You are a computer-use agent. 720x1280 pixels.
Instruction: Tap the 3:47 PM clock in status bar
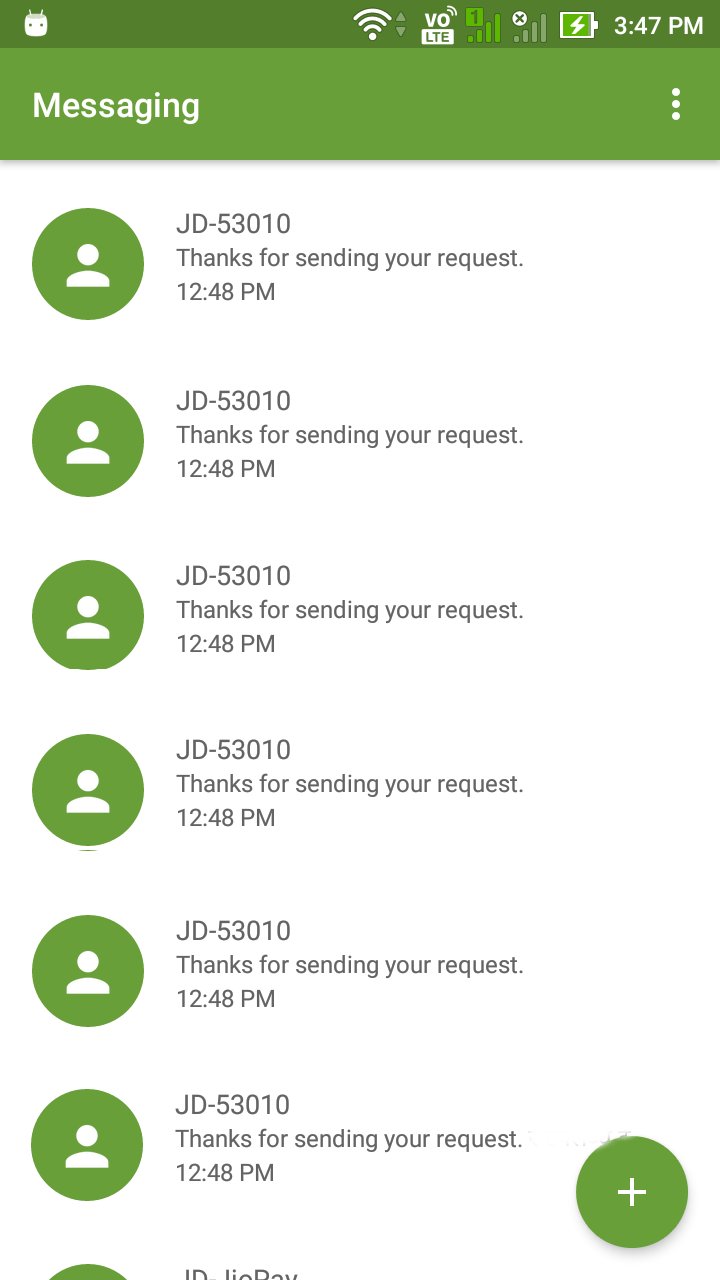(657, 25)
